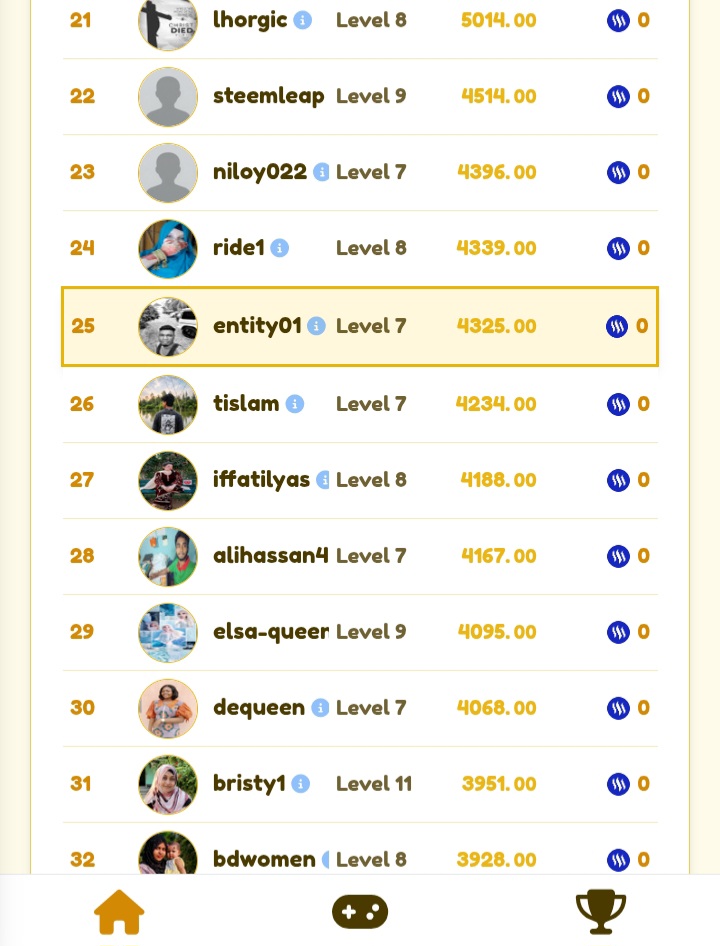Viewport: 720px width, 946px height.
Task: Tap the info icon next to dequeen
Action: point(320,708)
